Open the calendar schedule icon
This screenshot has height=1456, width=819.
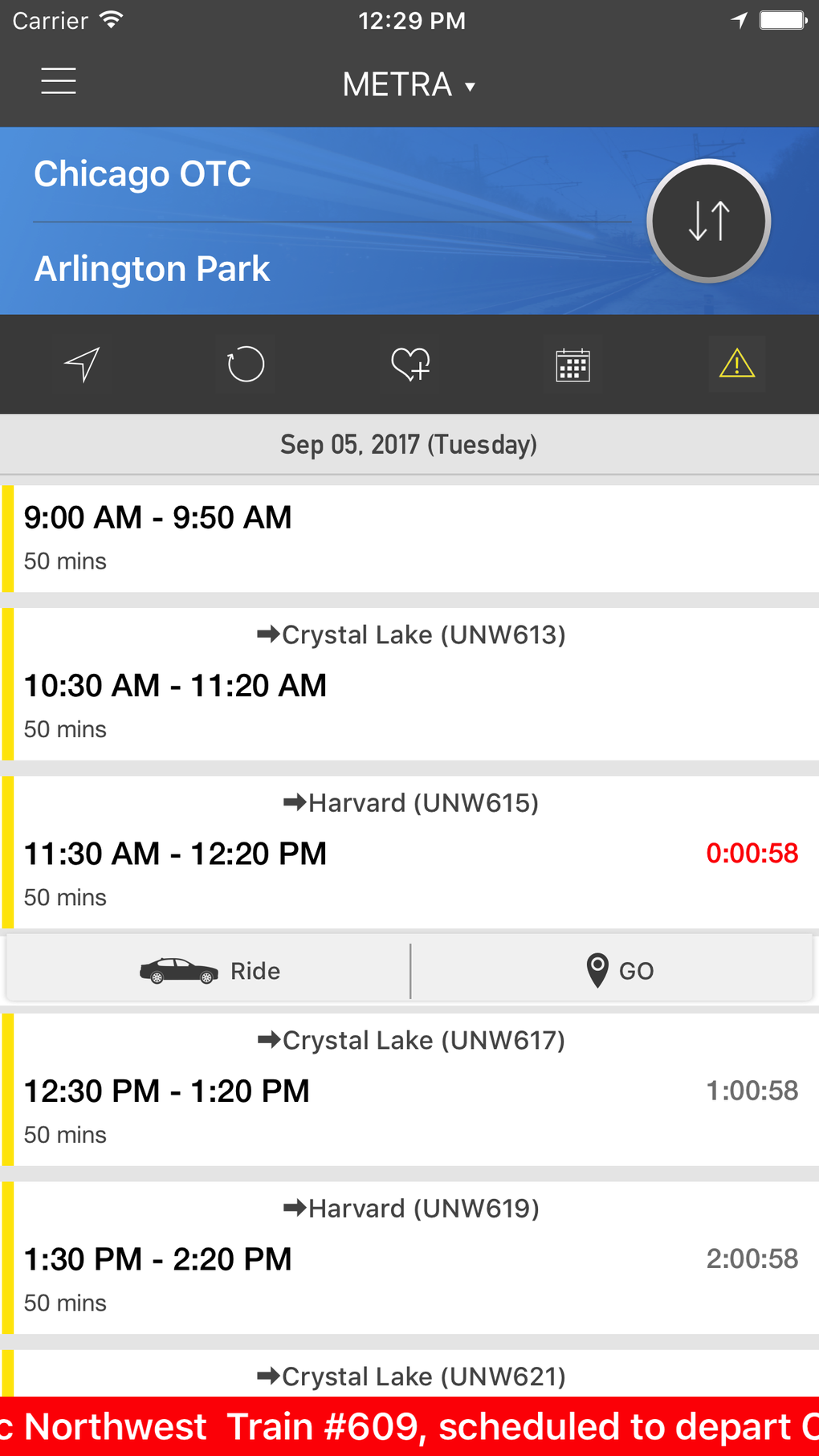click(x=572, y=364)
